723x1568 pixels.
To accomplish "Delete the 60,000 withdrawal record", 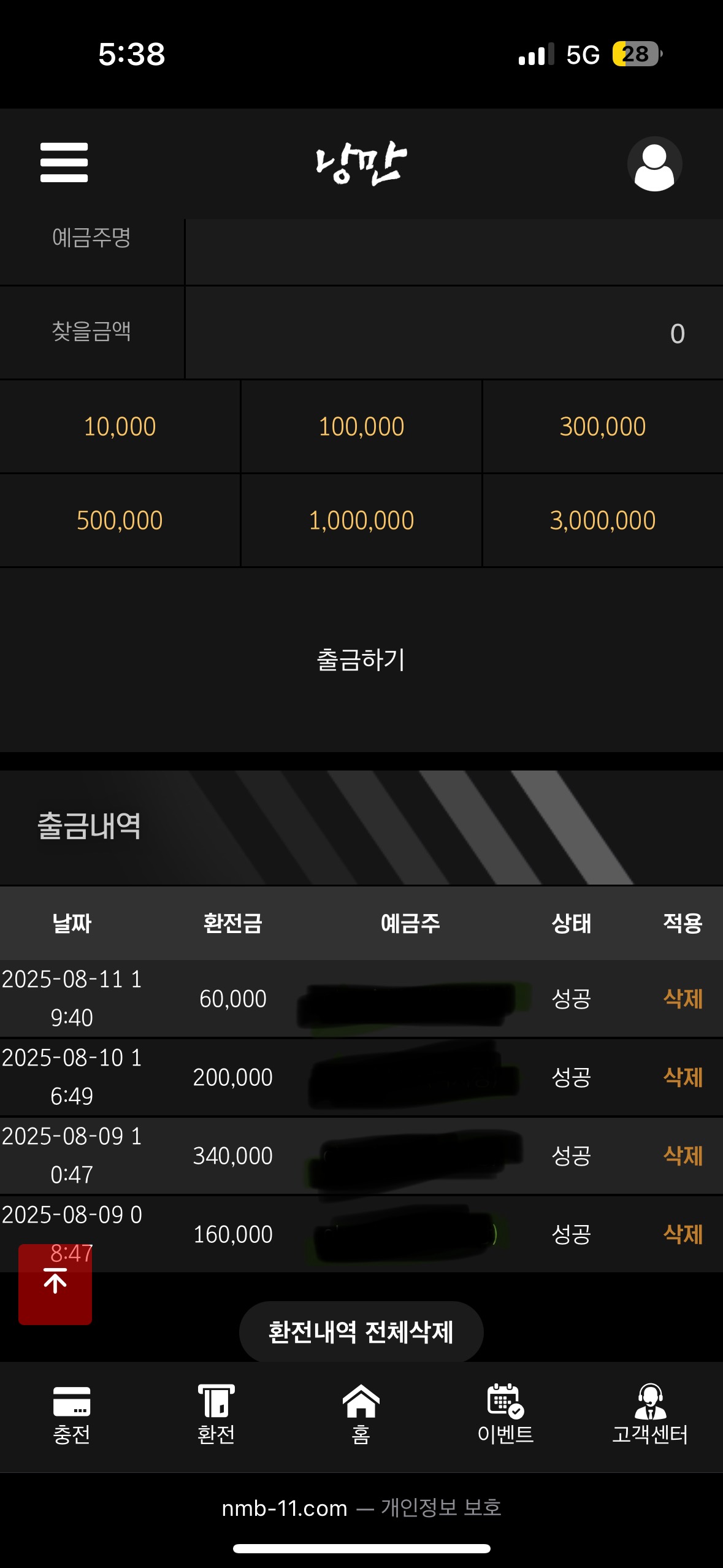I will point(683,999).
